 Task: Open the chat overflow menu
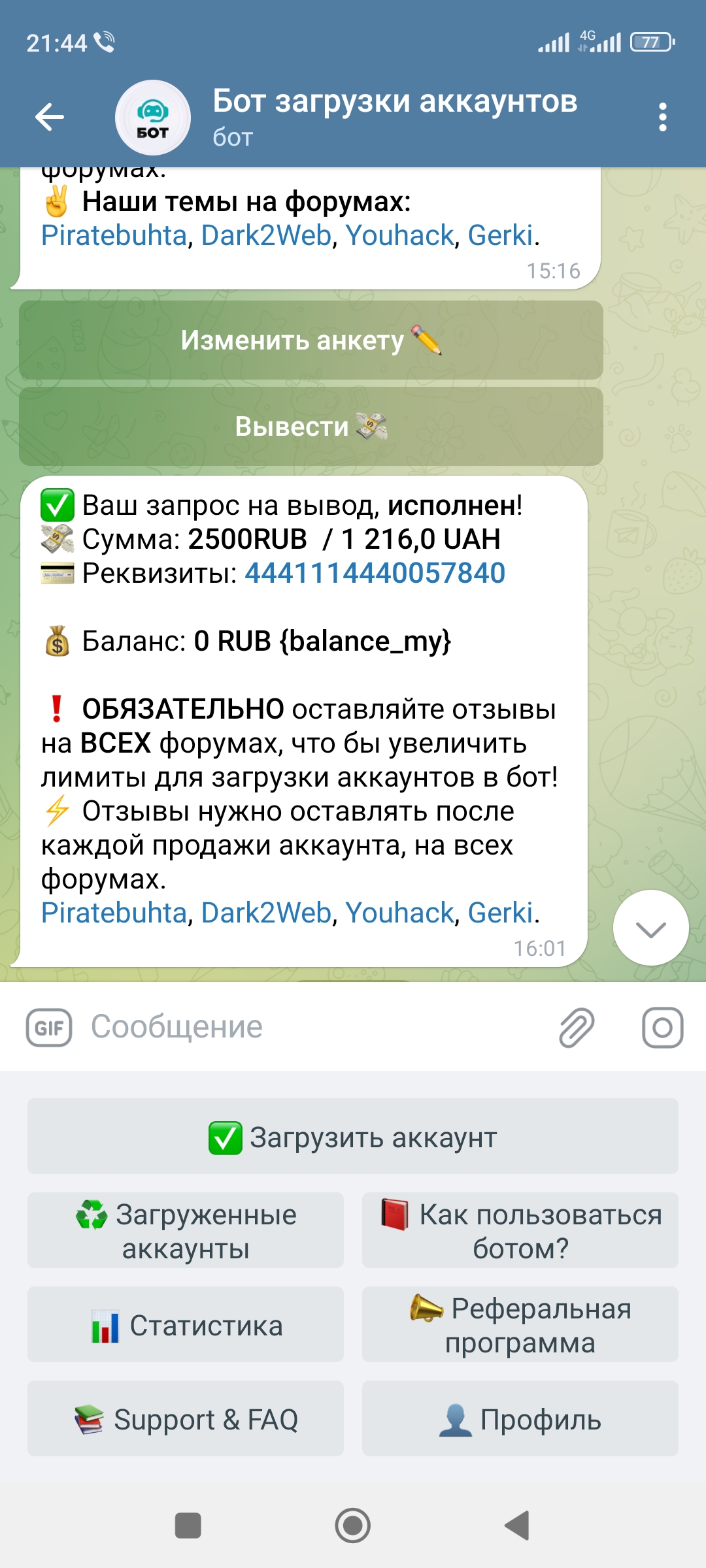pos(662,118)
